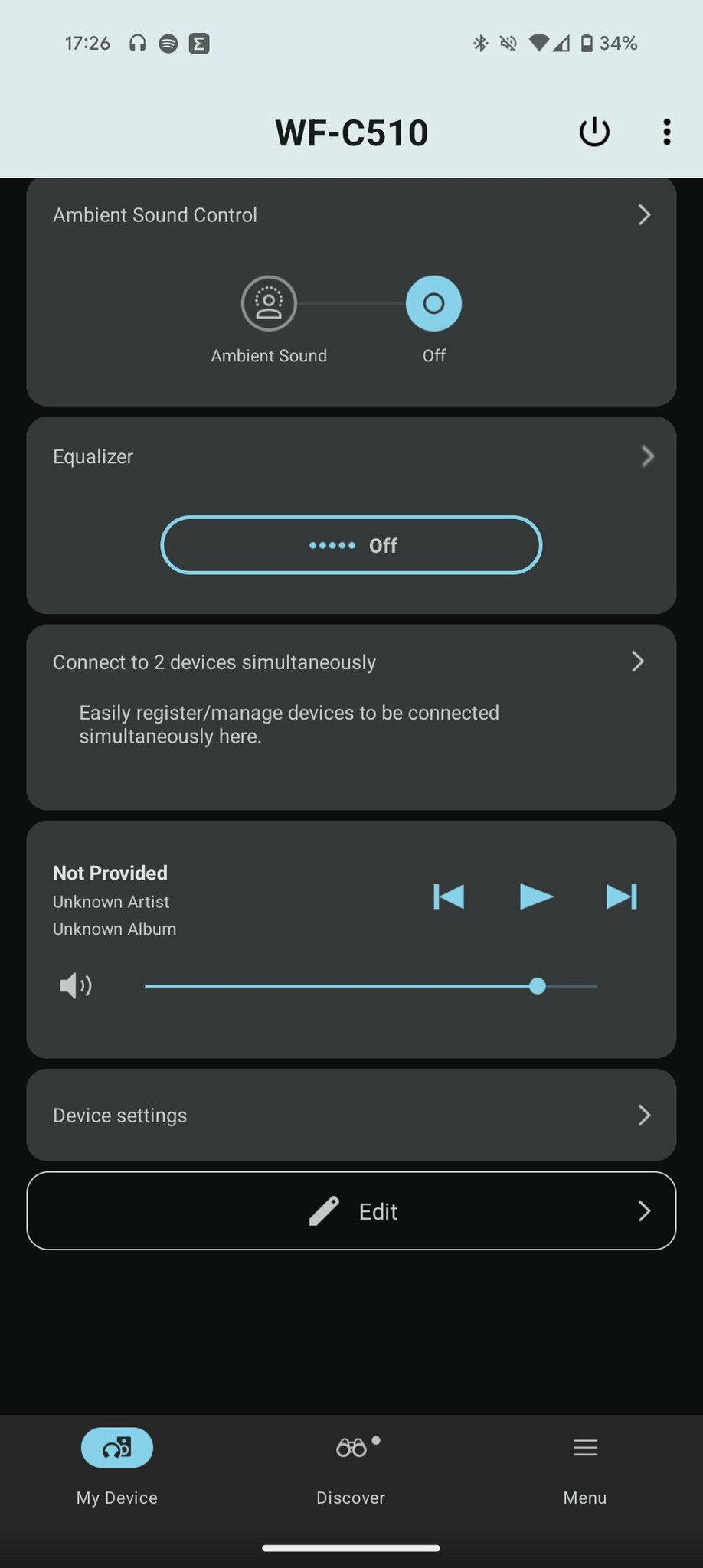Skip to the previous track
The height and width of the screenshot is (1568, 703).
(x=449, y=897)
